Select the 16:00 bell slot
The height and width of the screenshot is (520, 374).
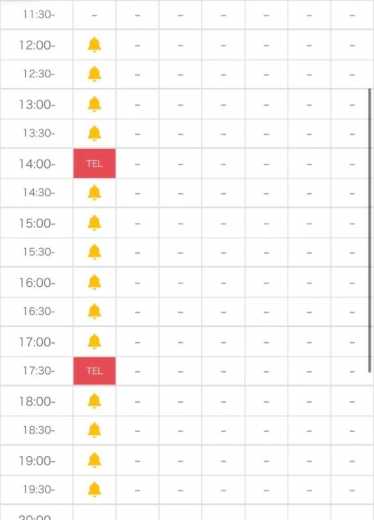[94, 282]
